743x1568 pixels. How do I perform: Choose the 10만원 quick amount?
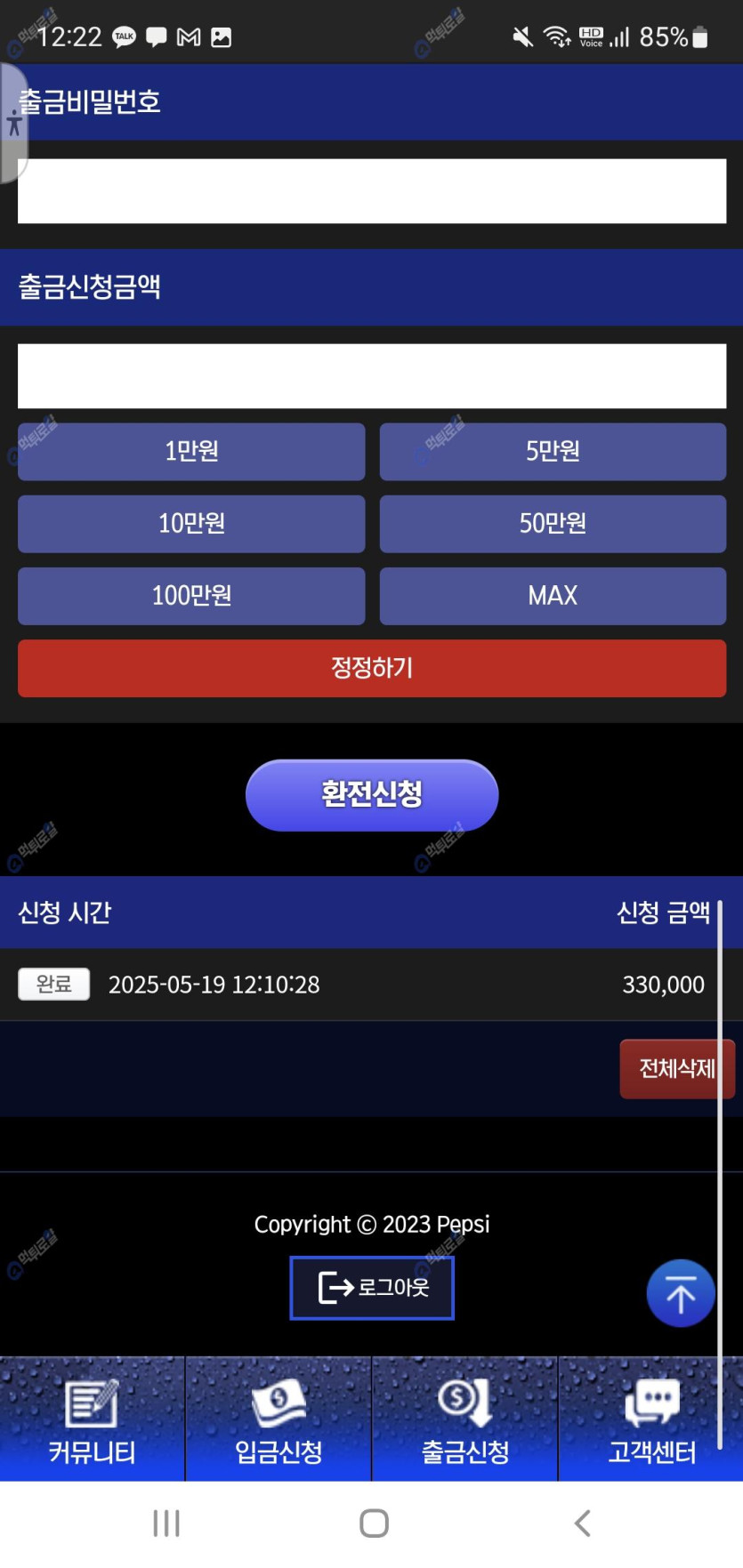(x=191, y=524)
